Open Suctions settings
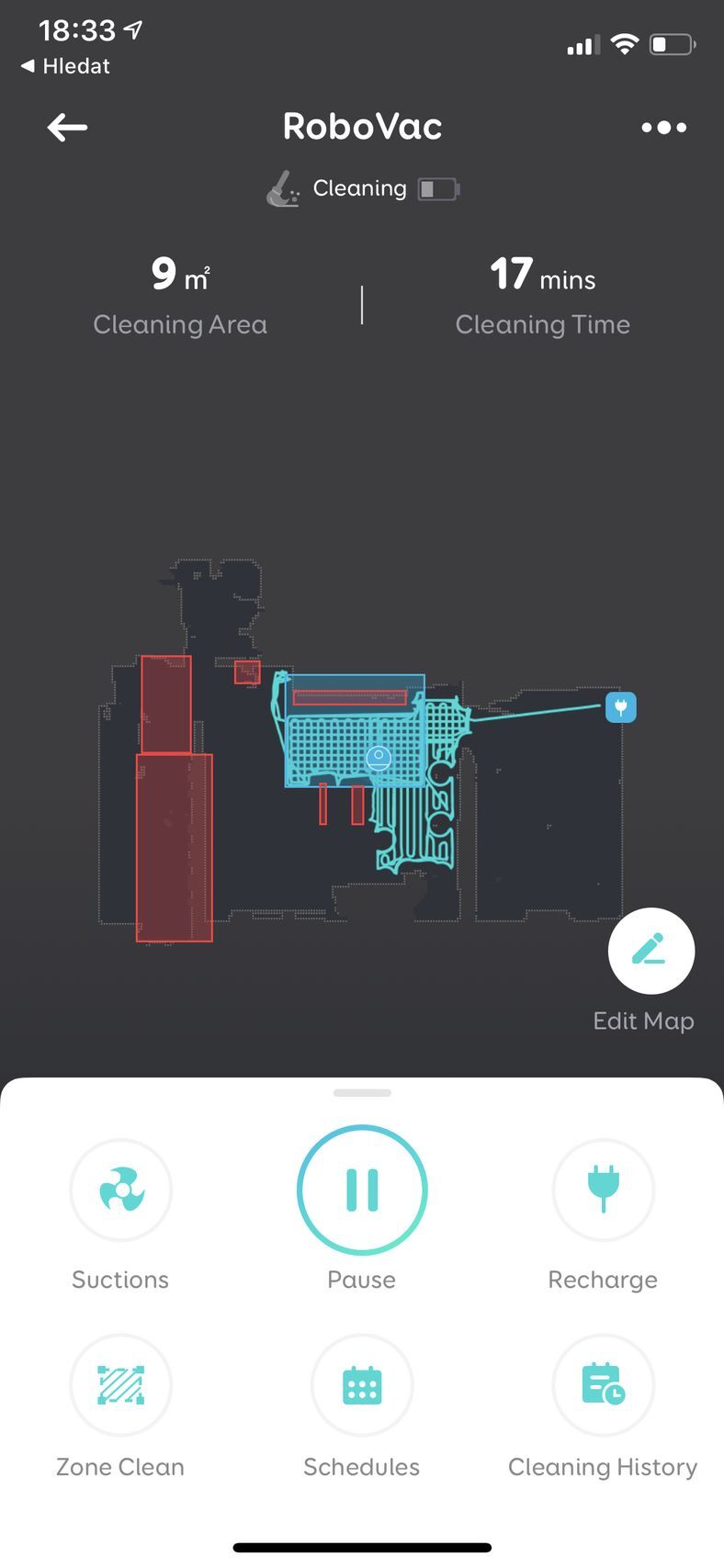724x1568 pixels. click(x=120, y=1190)
